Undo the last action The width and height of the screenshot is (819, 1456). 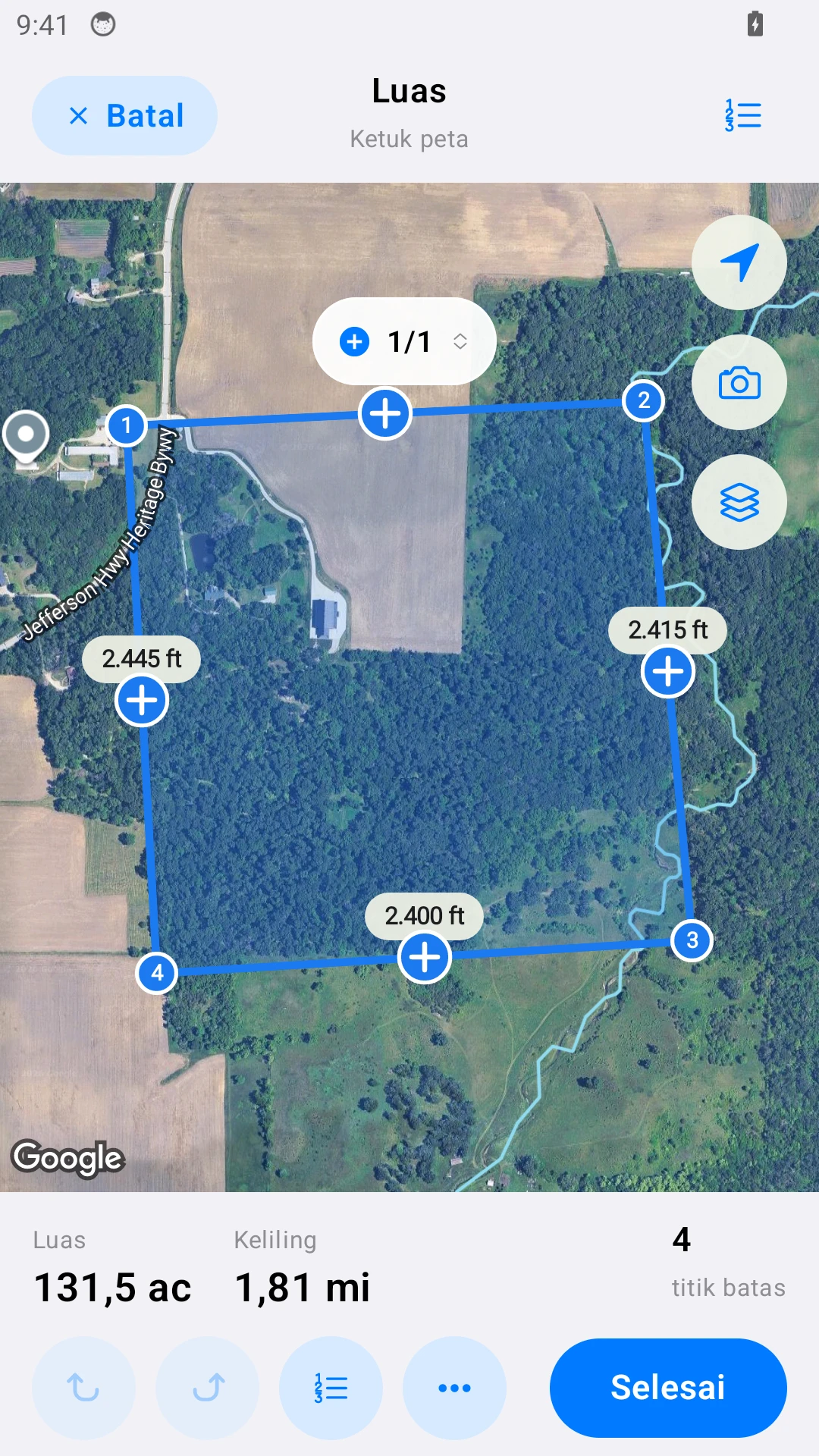(x=83, y=1388)
